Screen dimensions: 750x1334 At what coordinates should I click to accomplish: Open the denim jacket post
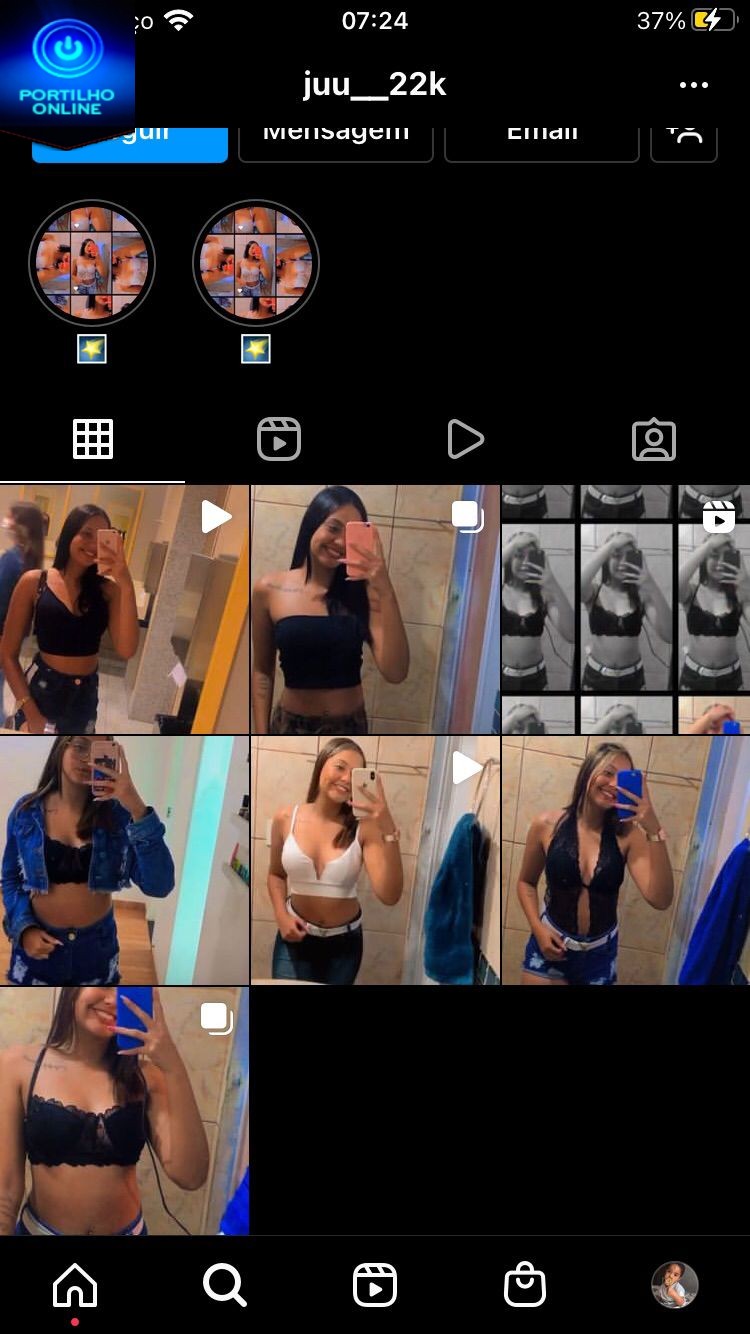[x=124, y=860]
